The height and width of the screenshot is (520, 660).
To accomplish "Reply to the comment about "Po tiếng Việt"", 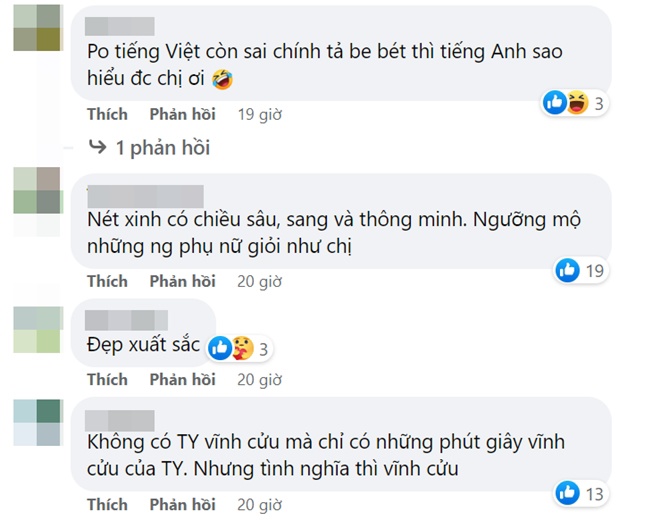I will click(182, 114).
